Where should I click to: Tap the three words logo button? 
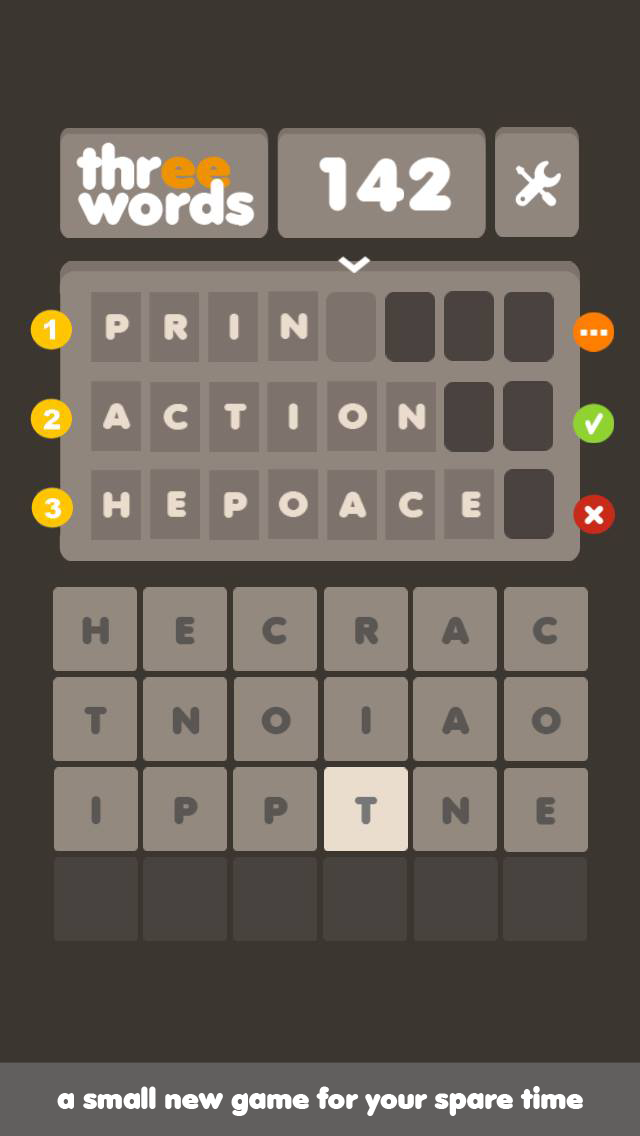click(x=164, y=183)
